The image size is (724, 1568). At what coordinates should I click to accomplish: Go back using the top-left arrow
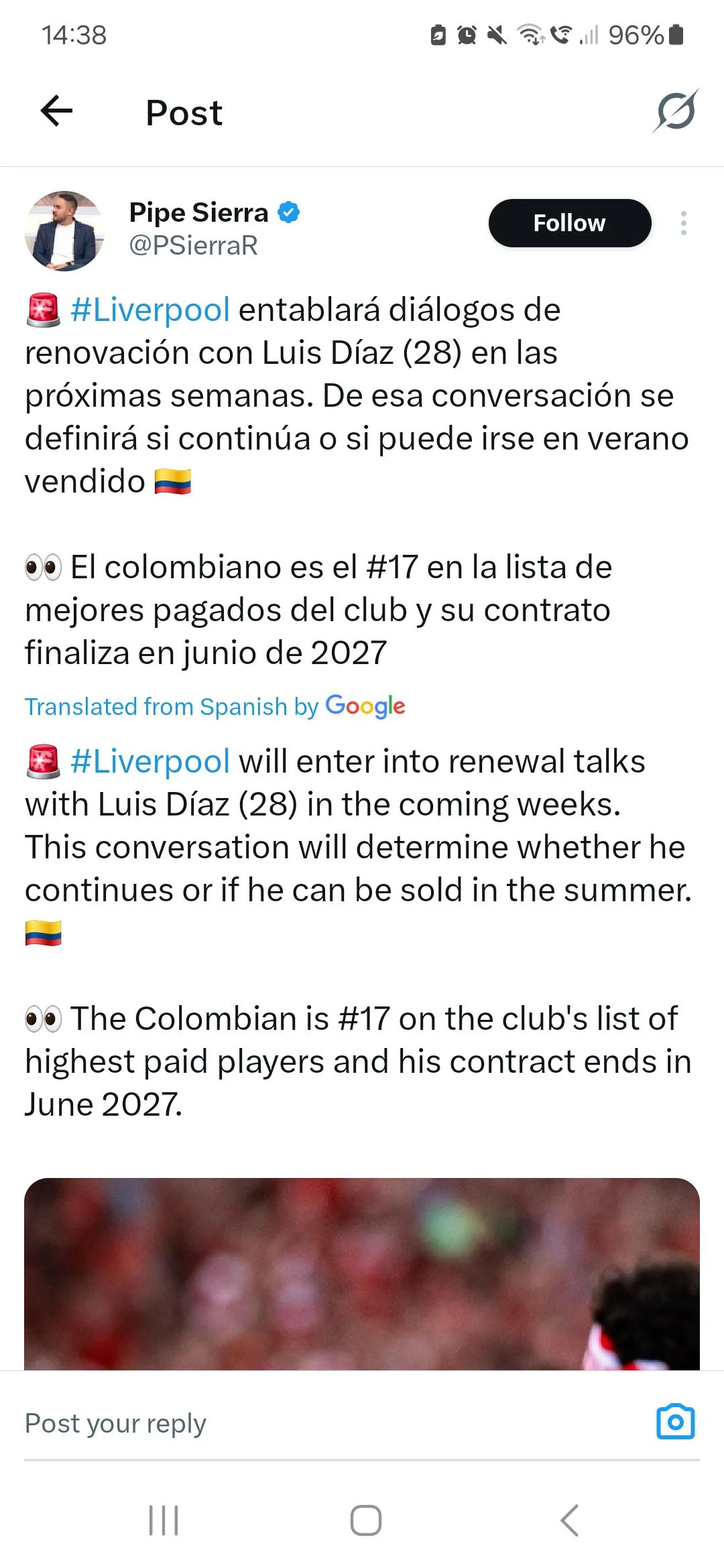pos(56,111)
